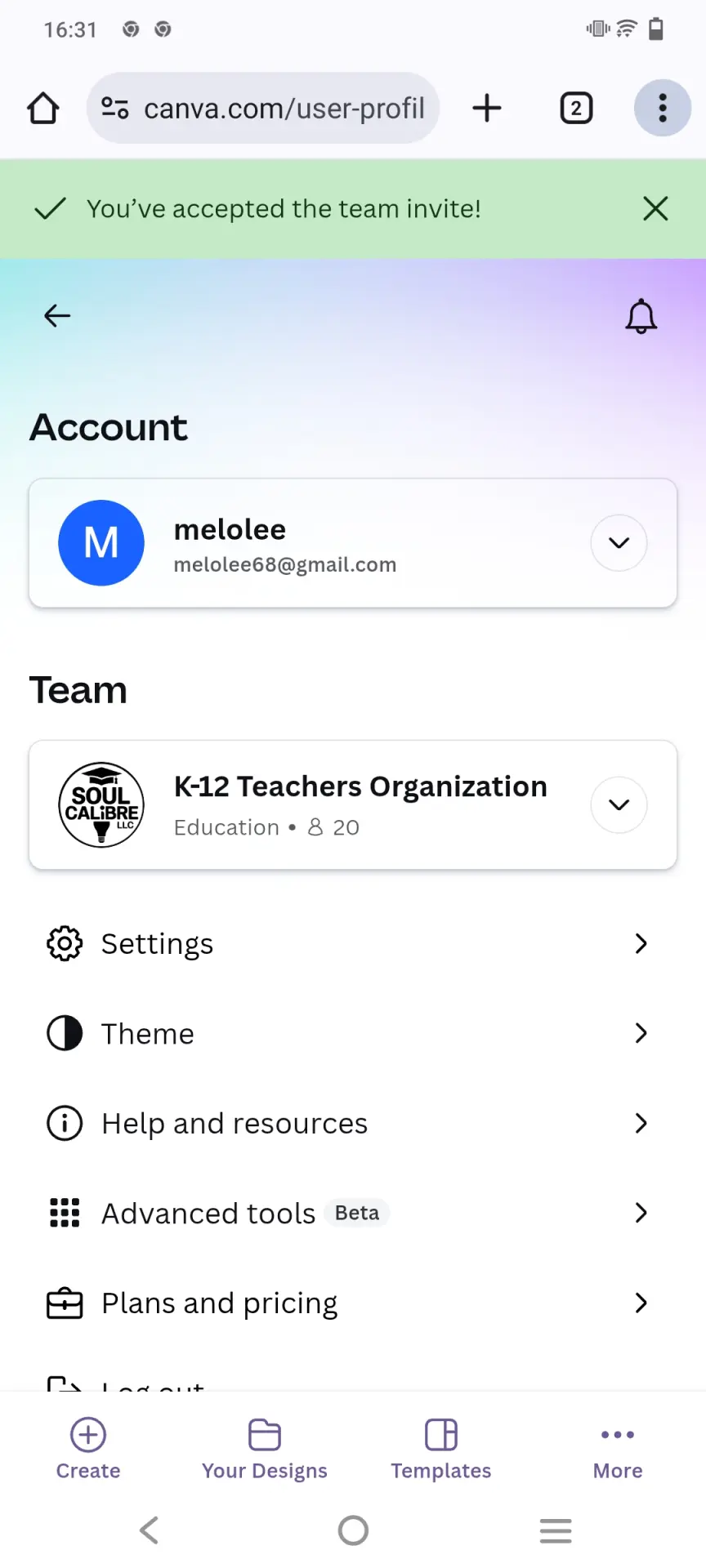Switch to Your Designs tab
706x1568 pixels.
point(265,1450)
